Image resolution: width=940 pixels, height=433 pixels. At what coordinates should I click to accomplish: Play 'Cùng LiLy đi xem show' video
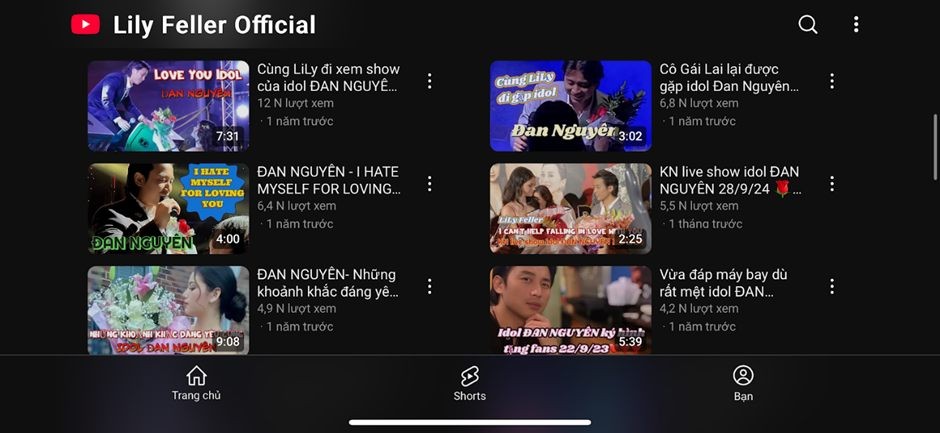coord(168,105)
